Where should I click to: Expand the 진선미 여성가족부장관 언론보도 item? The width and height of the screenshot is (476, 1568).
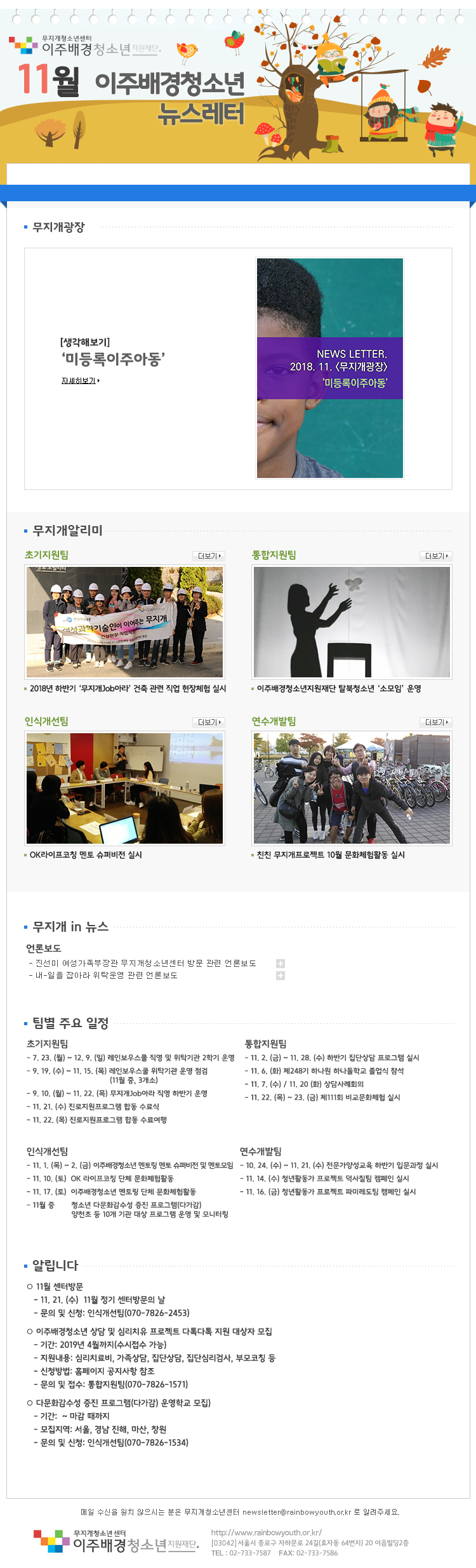coord(281,964)
